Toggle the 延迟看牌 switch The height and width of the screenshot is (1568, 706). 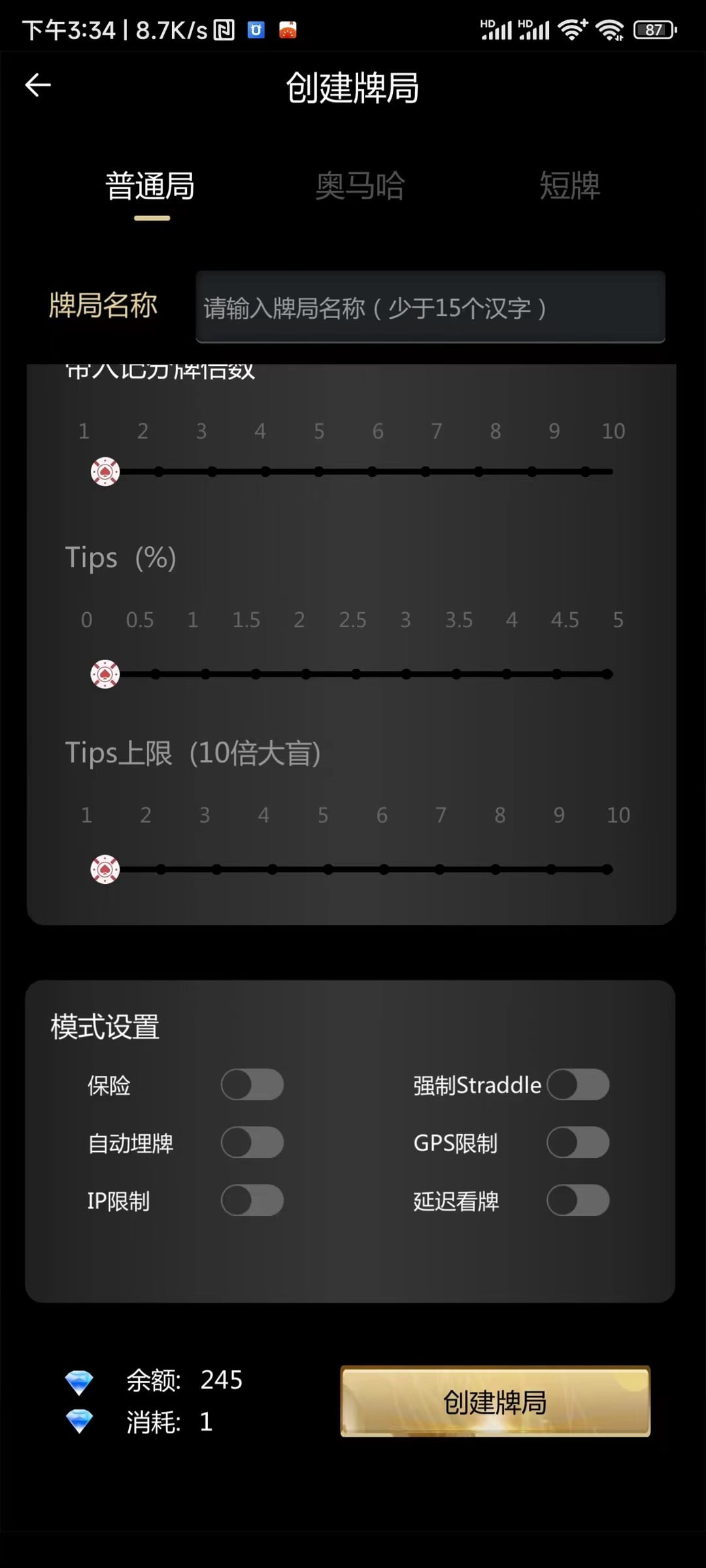coord(578,1200)
